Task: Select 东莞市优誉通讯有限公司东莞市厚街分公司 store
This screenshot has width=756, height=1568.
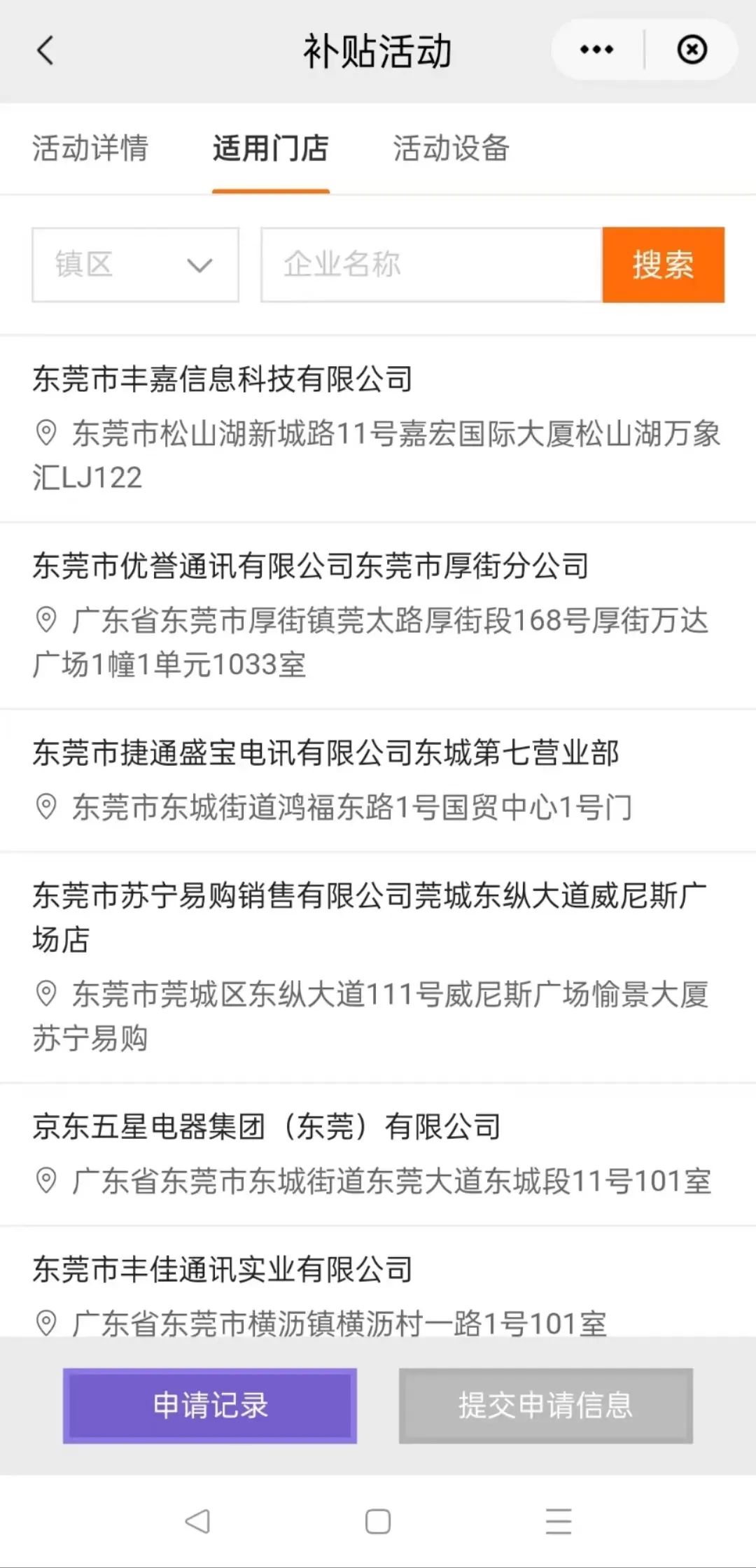Action: click(311, 566)
